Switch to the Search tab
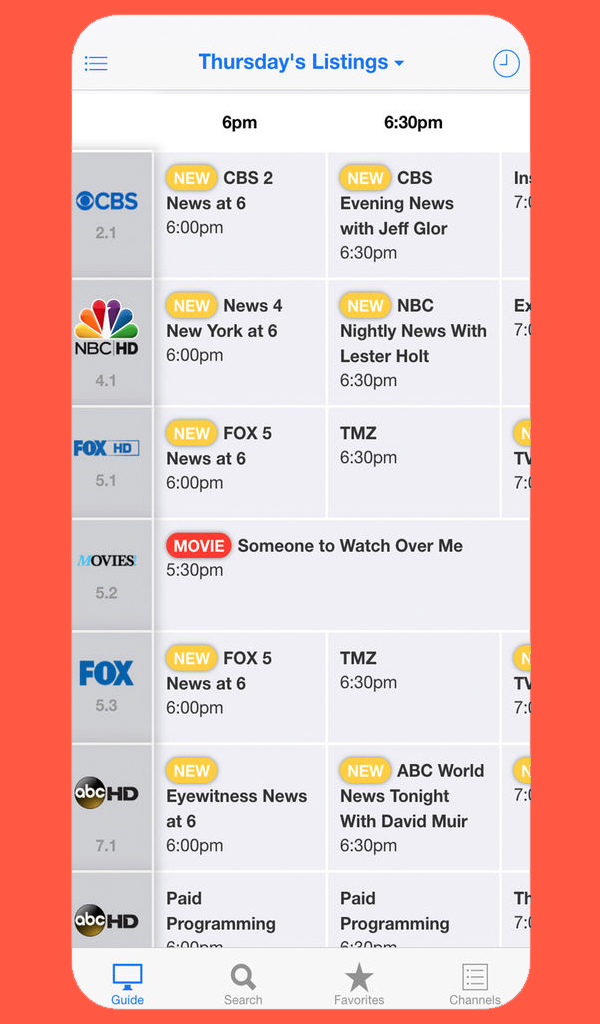Screen dimensions: 600x1024 (243, 984)
